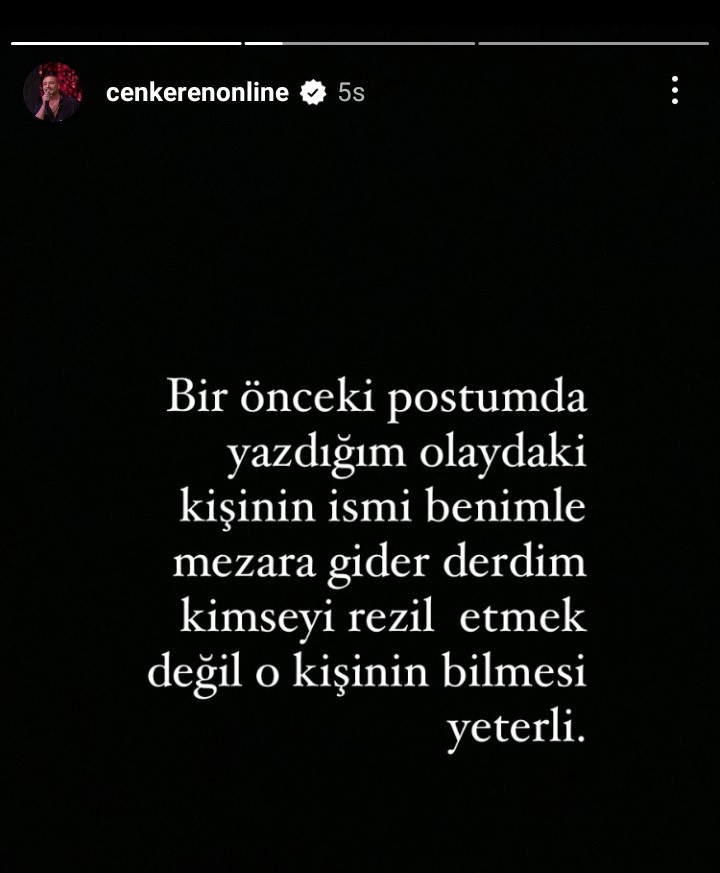Open the story overflow menu
Image resolution: width=720 pixels, height=873 pixels.
(x=675, y=91)
